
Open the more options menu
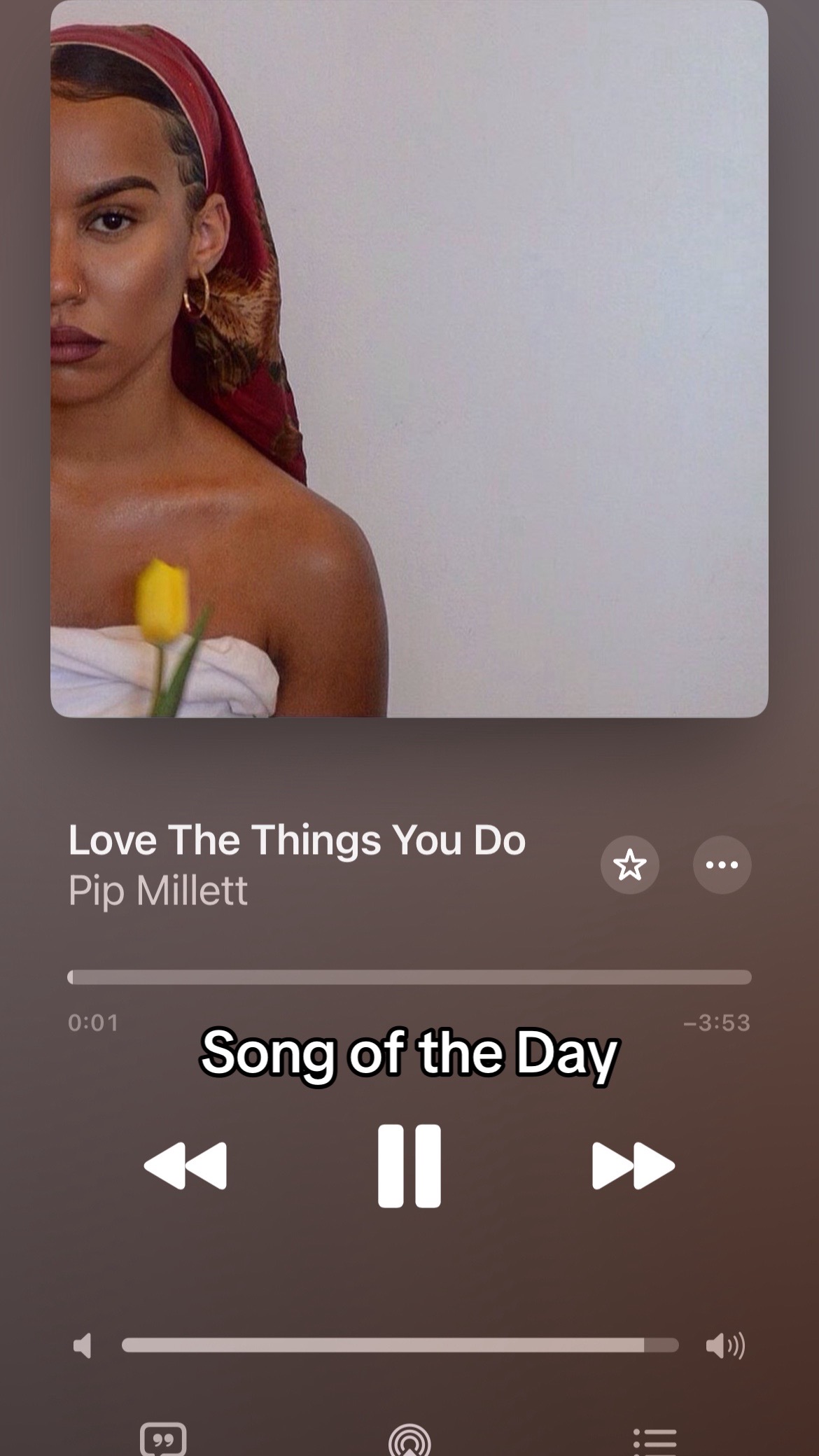pyautogui.click(x=722, y=864)
